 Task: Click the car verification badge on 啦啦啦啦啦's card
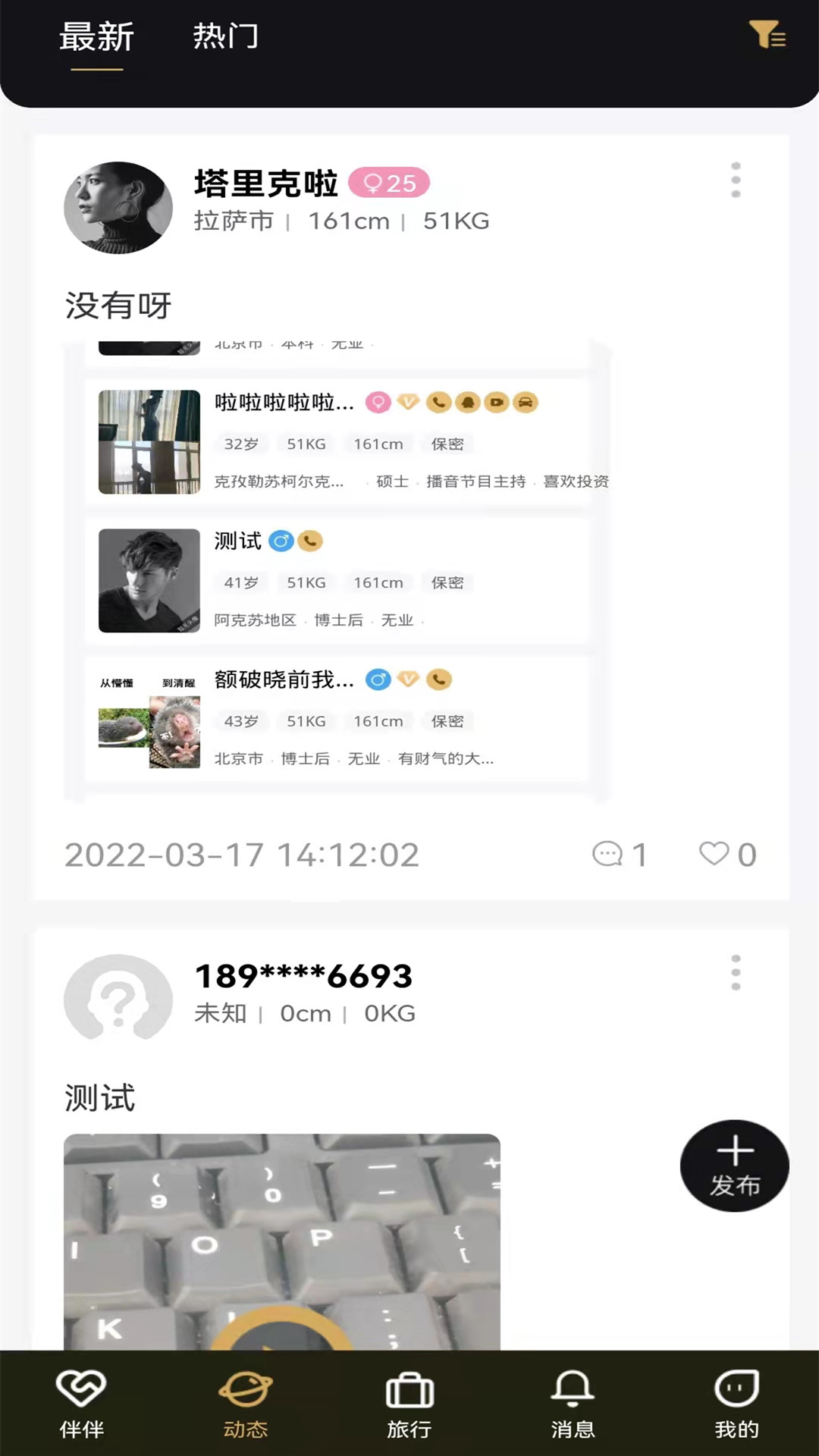(x=526, y=403)
